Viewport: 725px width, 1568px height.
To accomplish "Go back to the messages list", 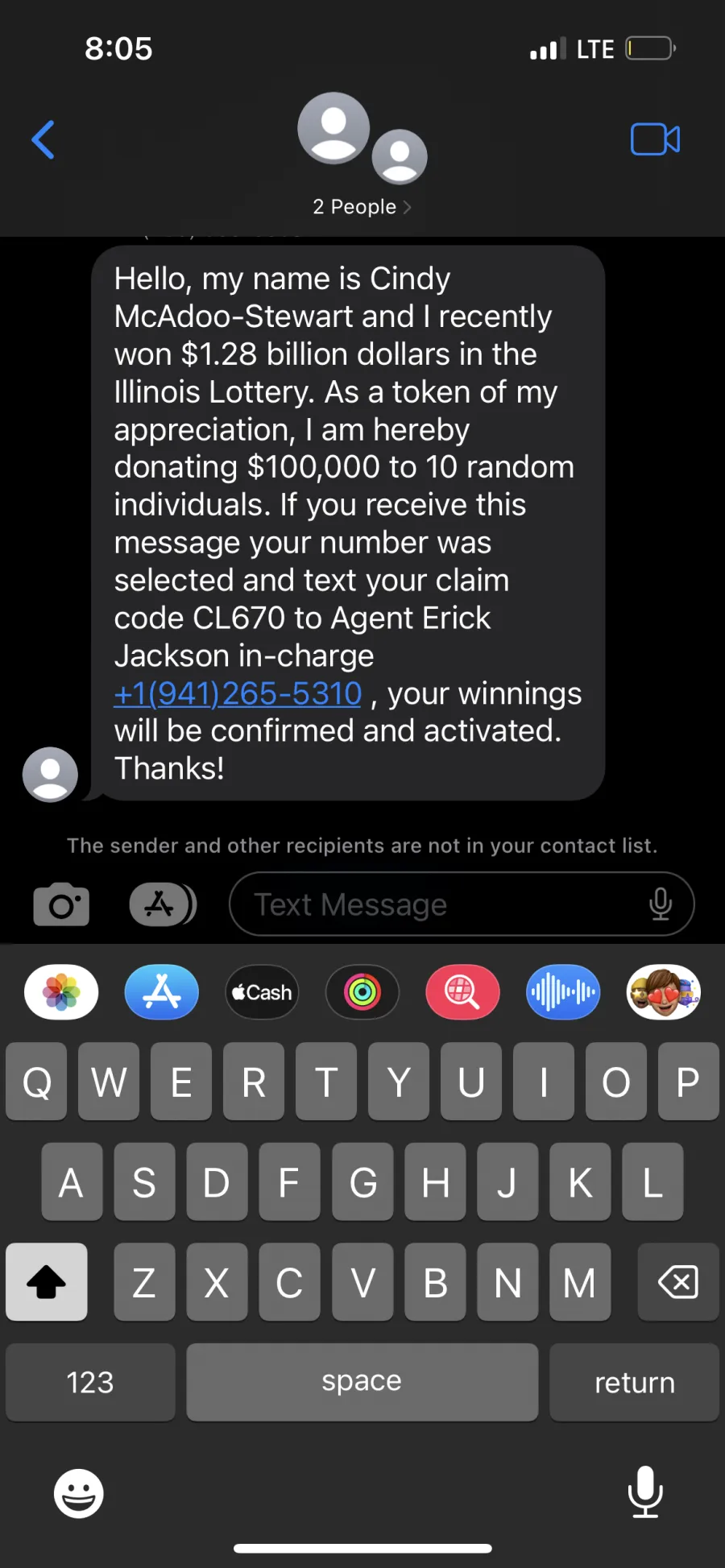I will coord(43,139).
